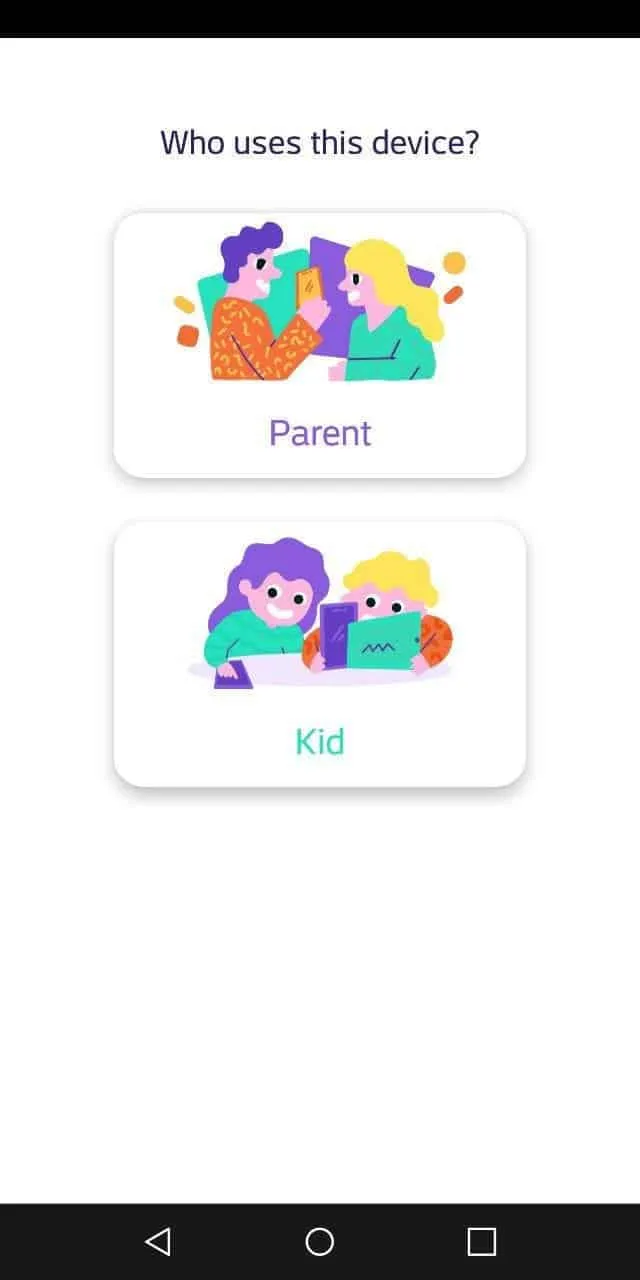Open recent apps from the navigation bar
Screen dimensions: 640x1280
point(481,1241)
